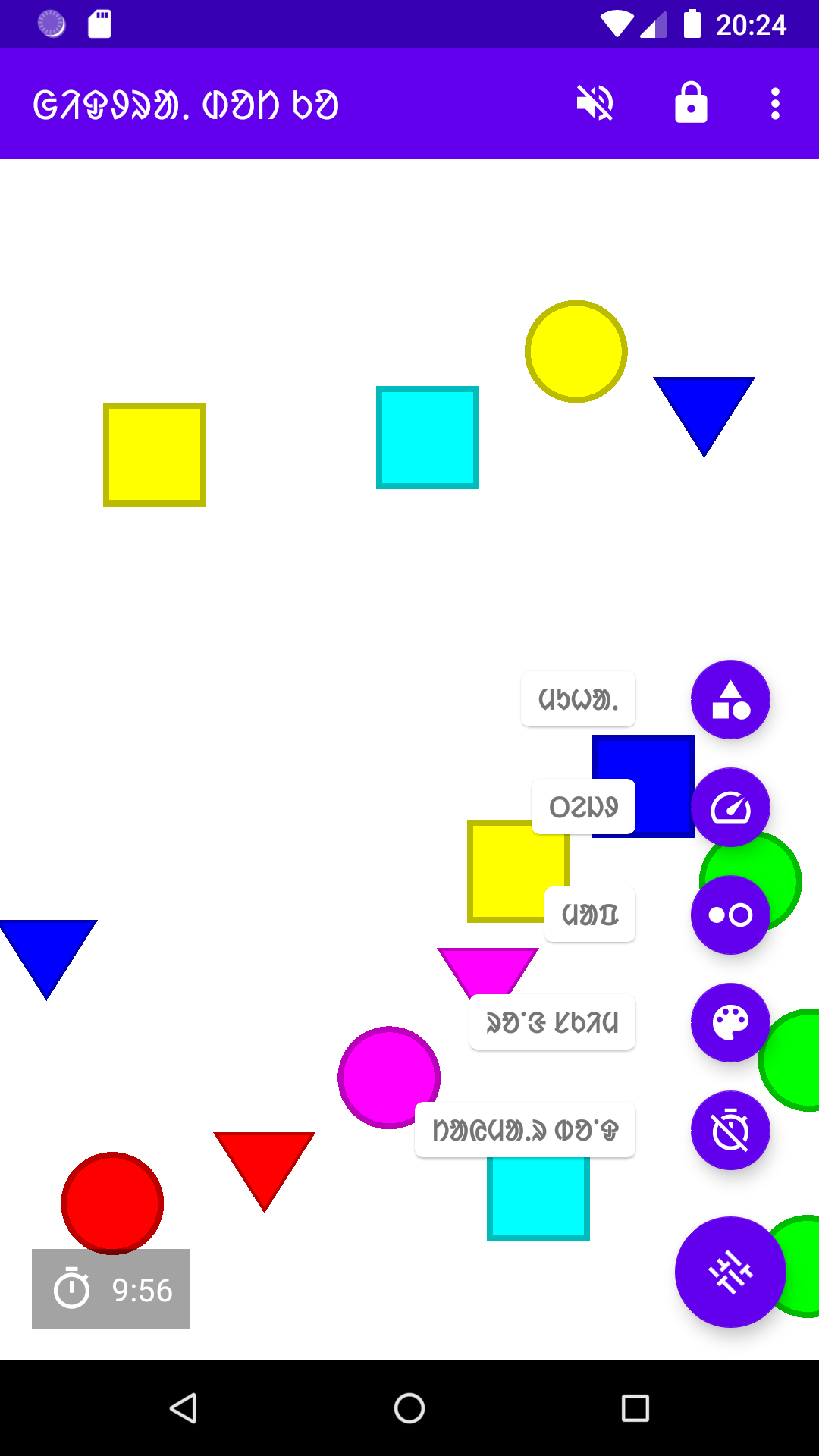Go back using system back button
This screenshot has width=819, height=1456.
(183, 1408)
